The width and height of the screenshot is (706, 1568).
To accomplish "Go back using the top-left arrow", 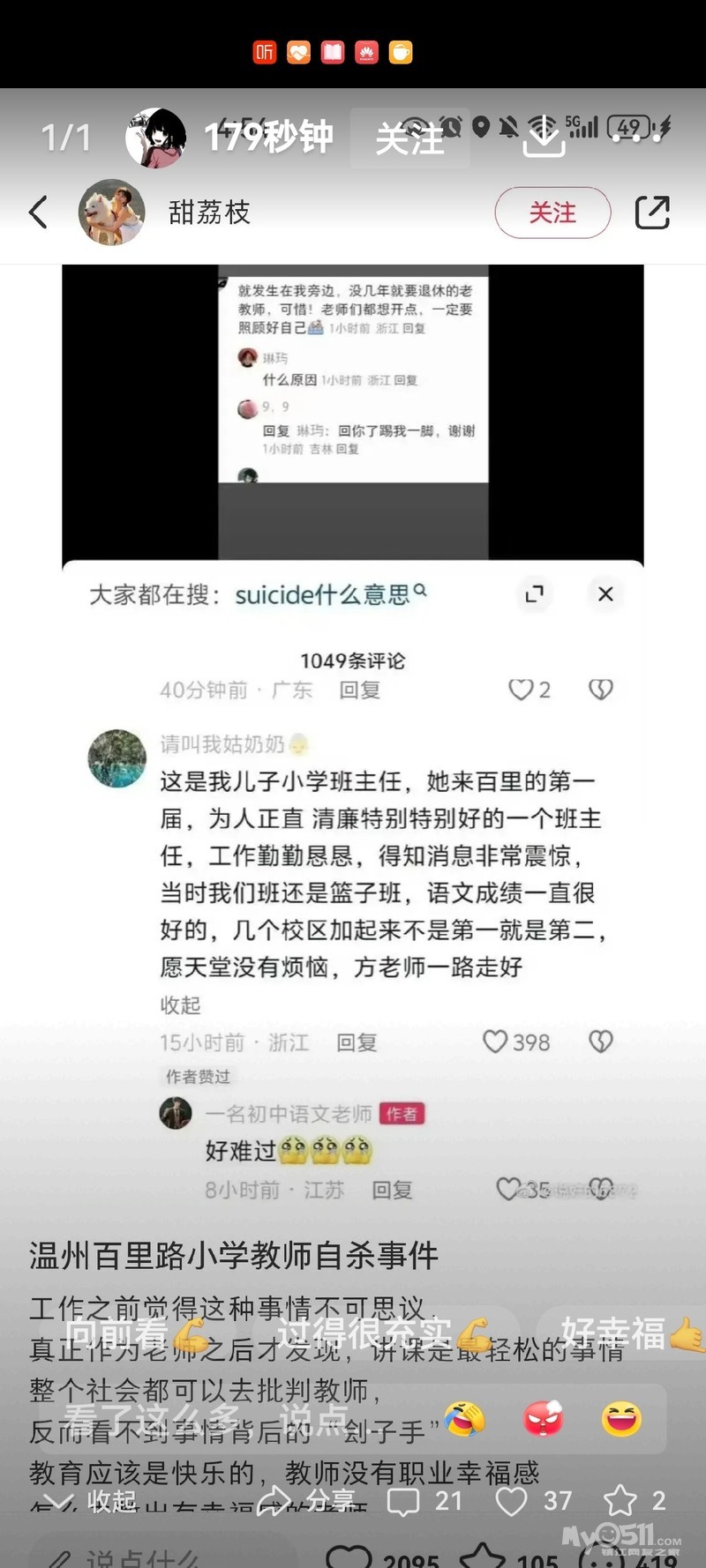I will pos(38,213).
